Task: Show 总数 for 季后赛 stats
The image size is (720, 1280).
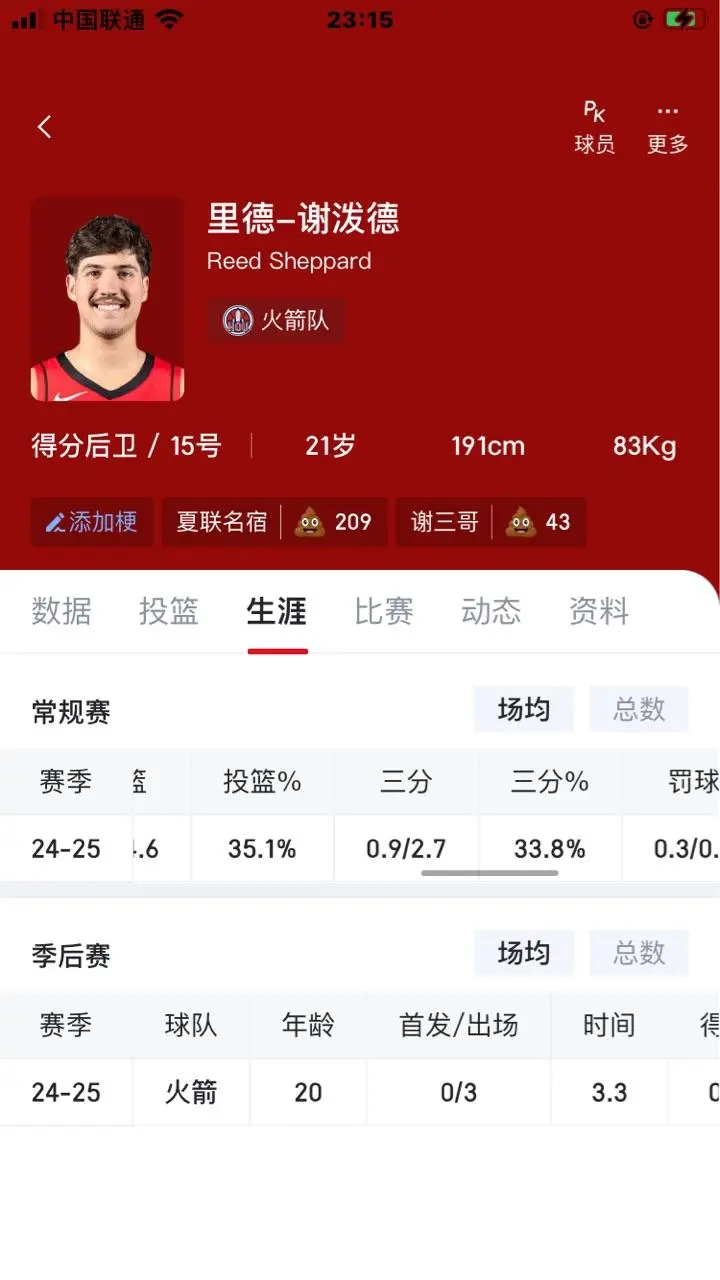Action: [x=639, y=954]
